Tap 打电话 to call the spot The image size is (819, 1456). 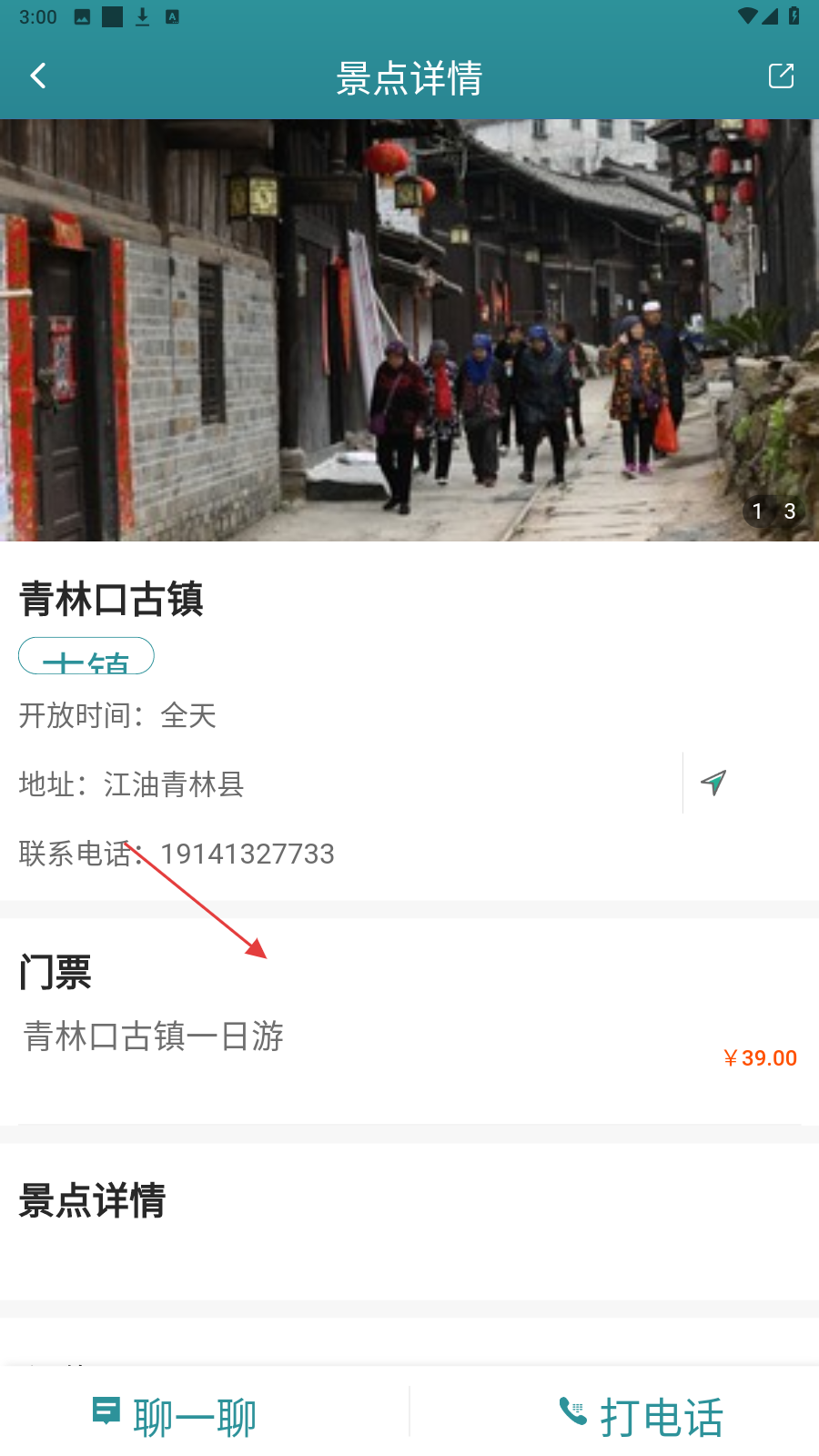[641, 1416]
